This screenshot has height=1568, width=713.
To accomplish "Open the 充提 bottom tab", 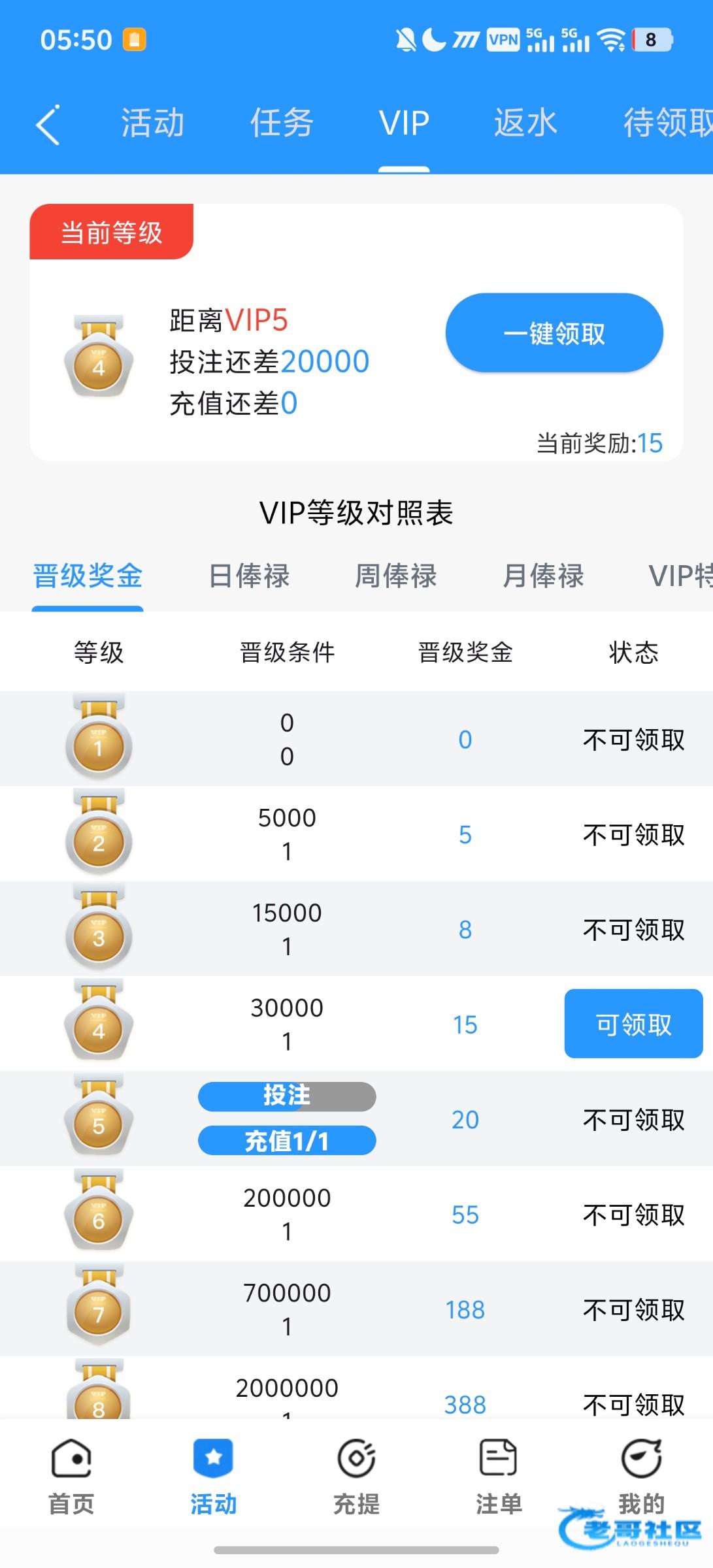I will (356, 1477).
